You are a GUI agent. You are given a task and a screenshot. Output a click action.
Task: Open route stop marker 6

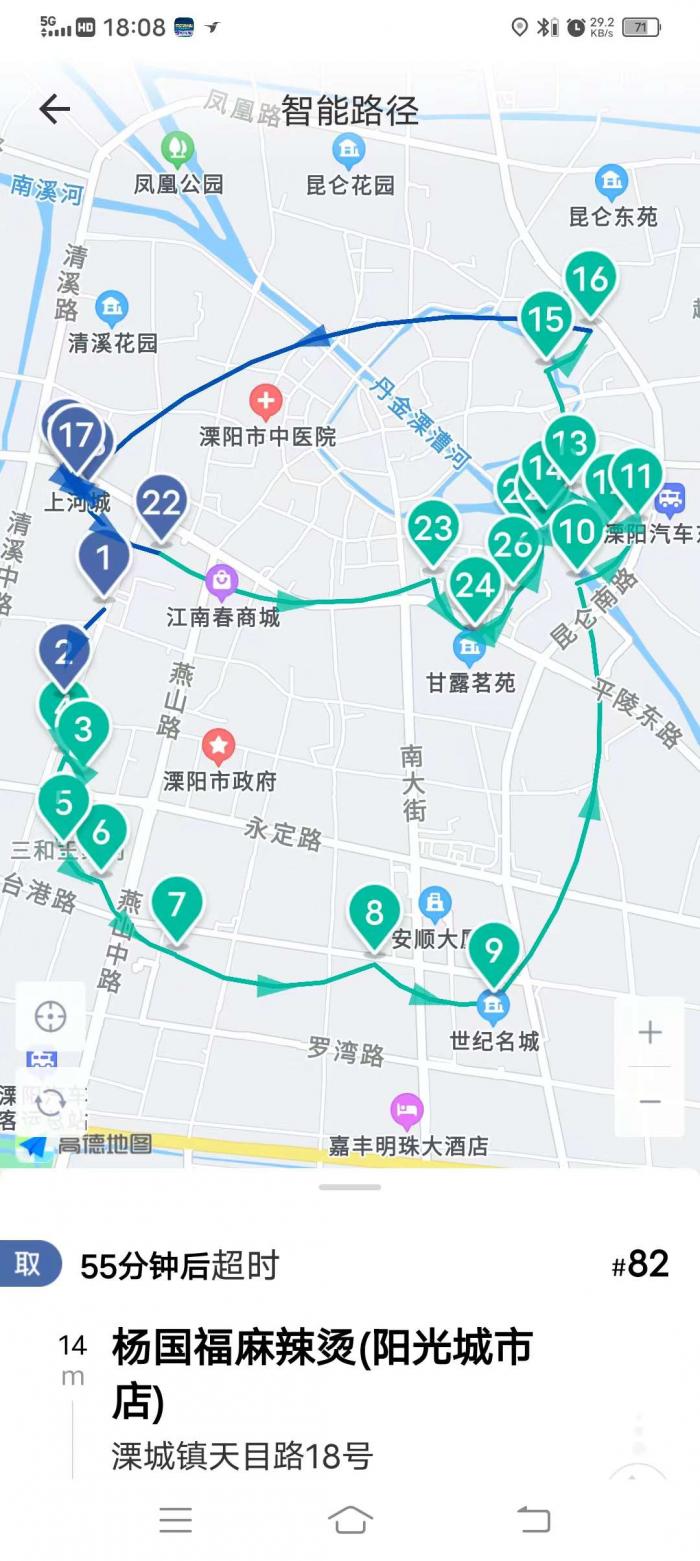[x=101, y=832]
